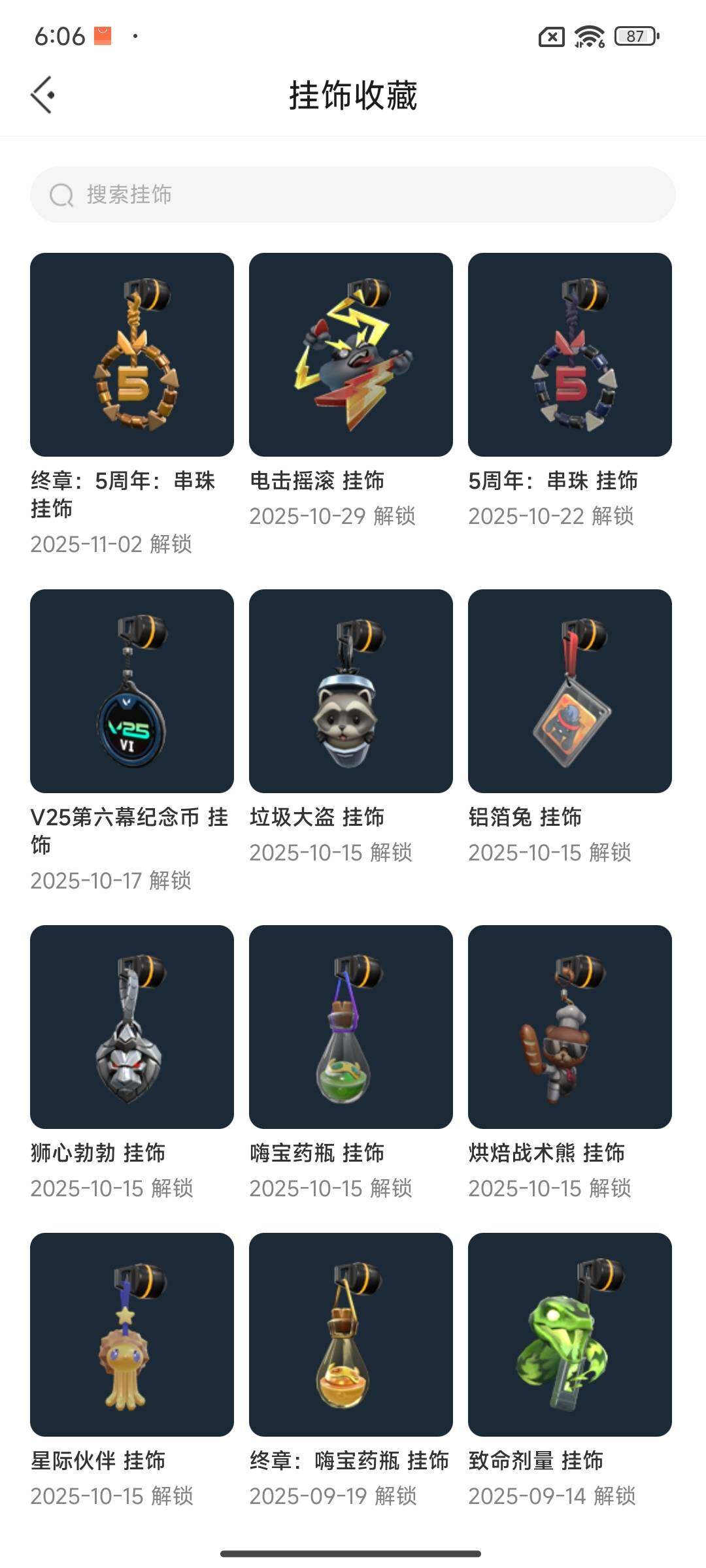Open 星际伙伴 挂饰 item
This screenshot has height=1568, width=706.
pyautogui.click(x=132, y=1335)
